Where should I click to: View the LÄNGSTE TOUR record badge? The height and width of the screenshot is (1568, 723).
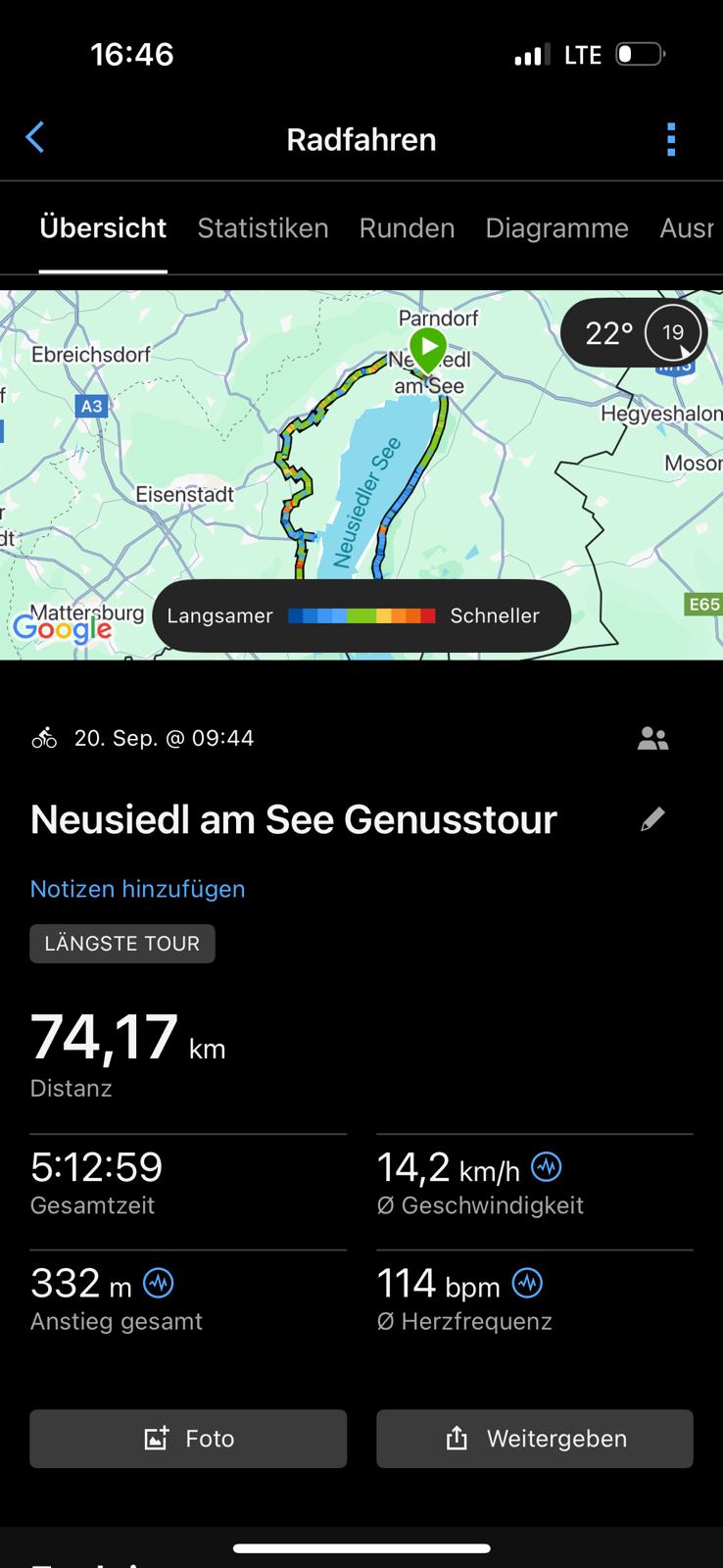(122, 944)
